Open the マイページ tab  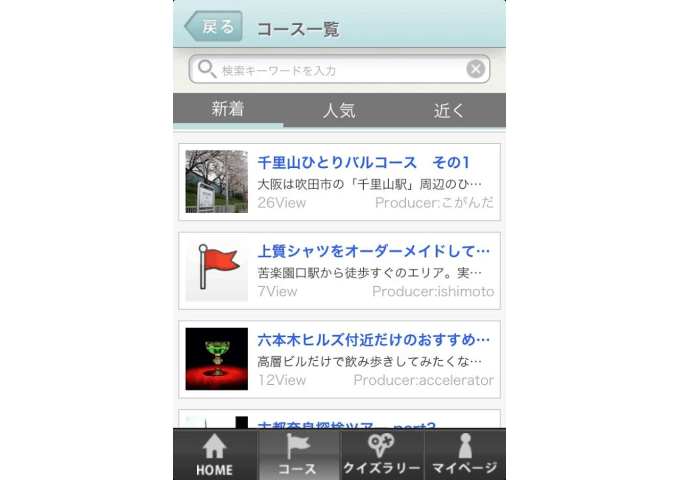pyautogui.click(x=464, y=455)
